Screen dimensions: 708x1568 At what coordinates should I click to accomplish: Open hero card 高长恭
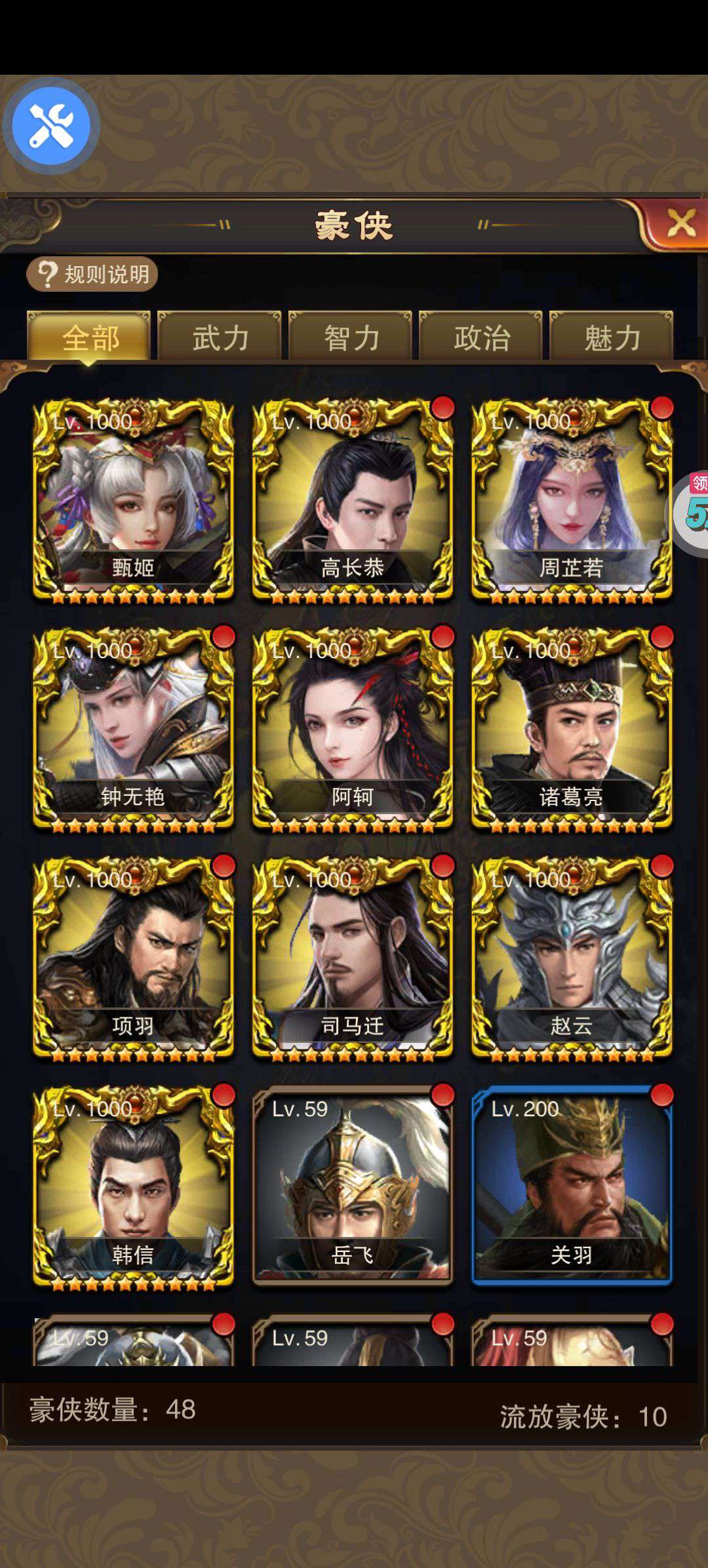point(353,500)
